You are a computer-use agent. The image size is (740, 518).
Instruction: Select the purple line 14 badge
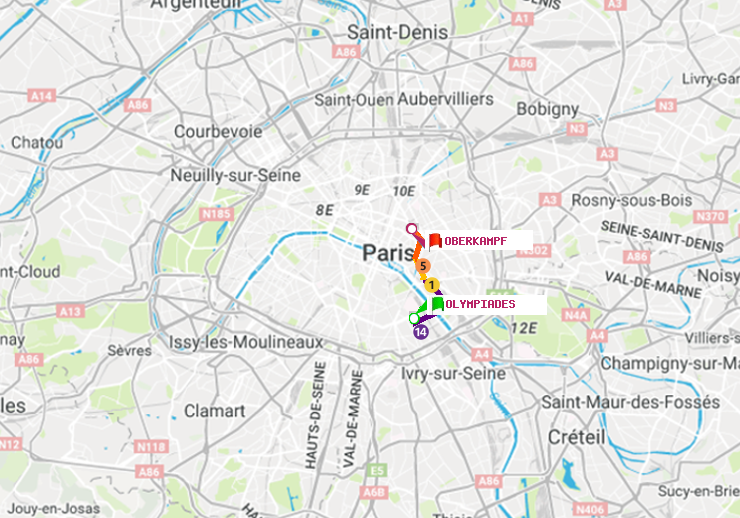(x=421, y=332)
